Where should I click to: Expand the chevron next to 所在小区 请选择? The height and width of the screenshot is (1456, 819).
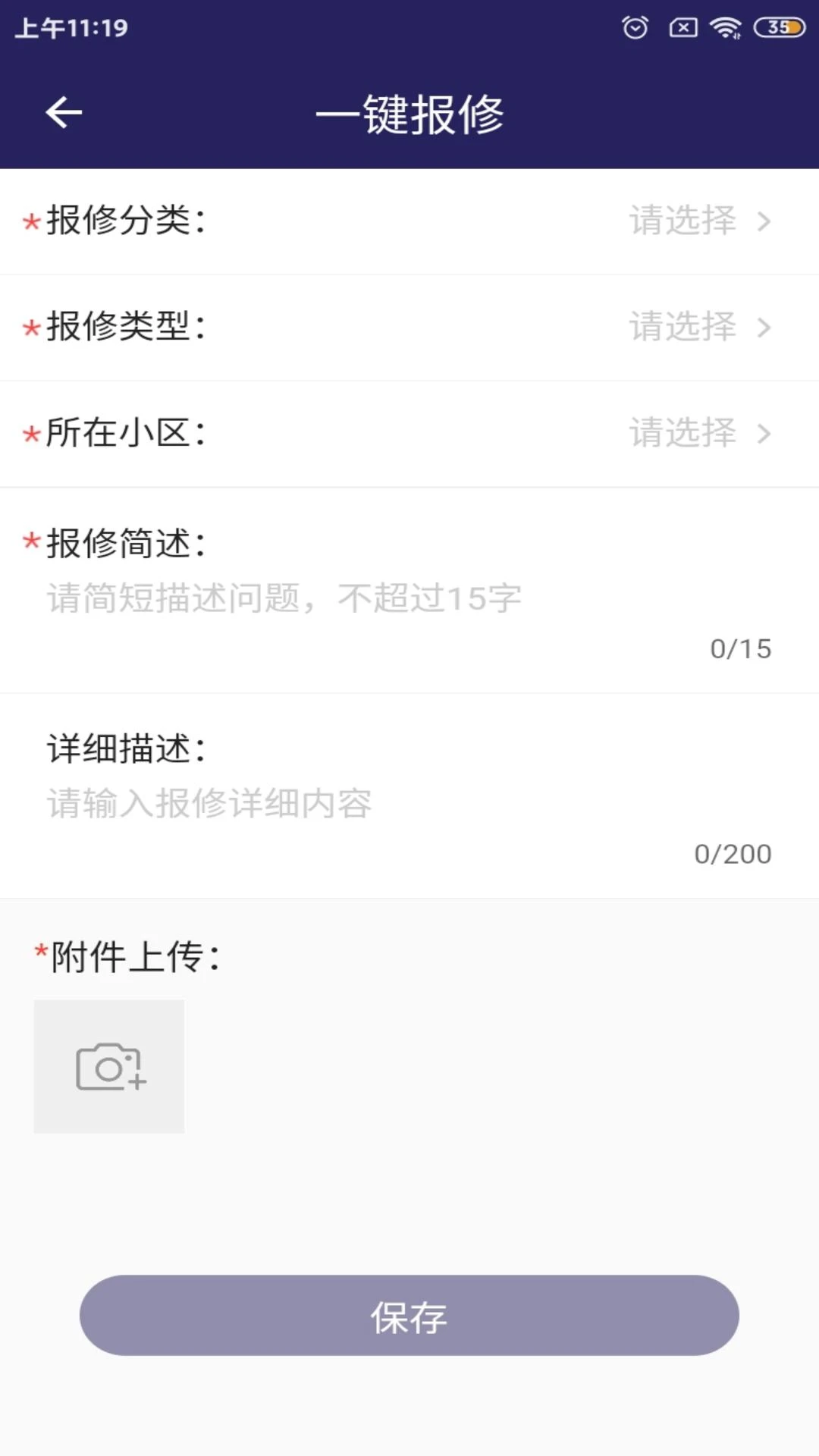pos(764,434)
